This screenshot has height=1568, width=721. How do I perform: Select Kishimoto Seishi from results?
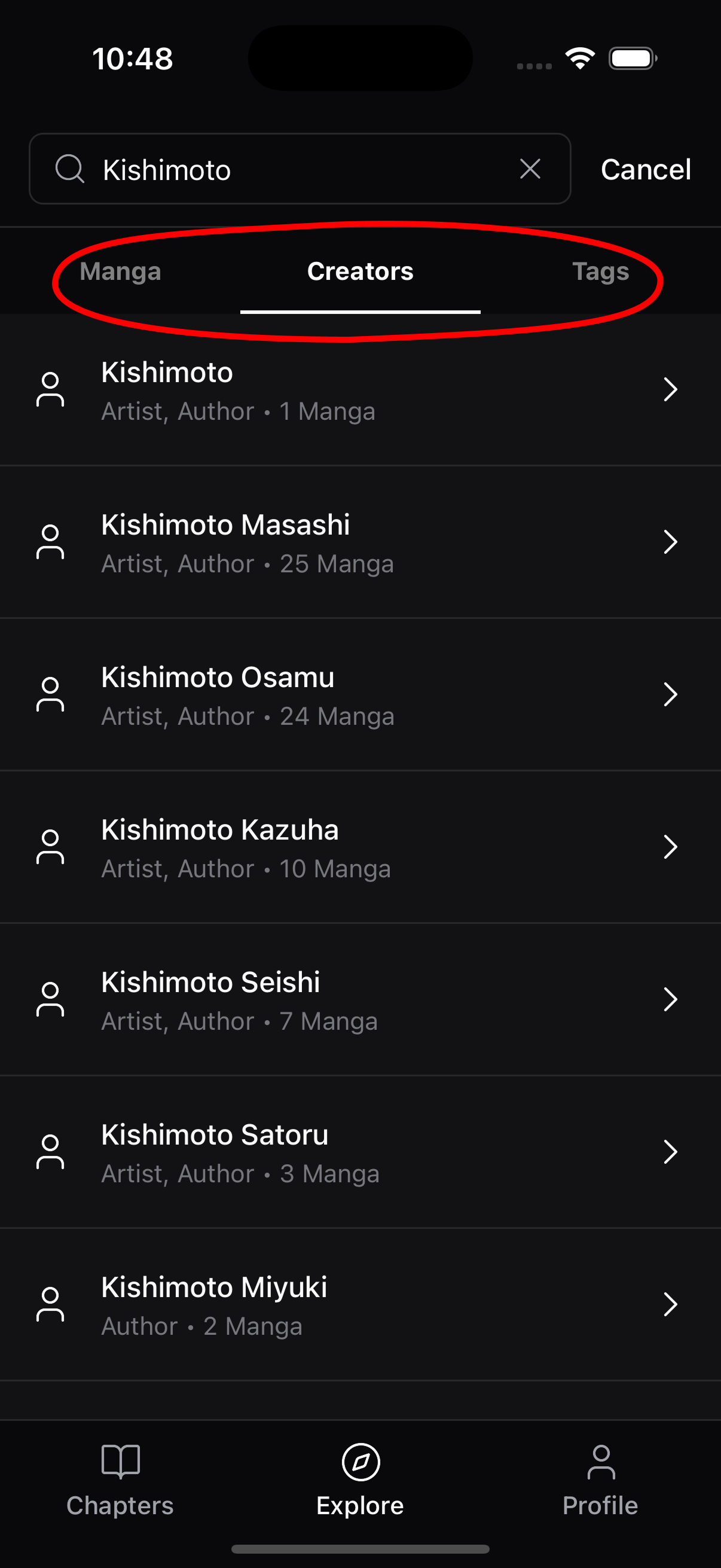pos(360,999)
